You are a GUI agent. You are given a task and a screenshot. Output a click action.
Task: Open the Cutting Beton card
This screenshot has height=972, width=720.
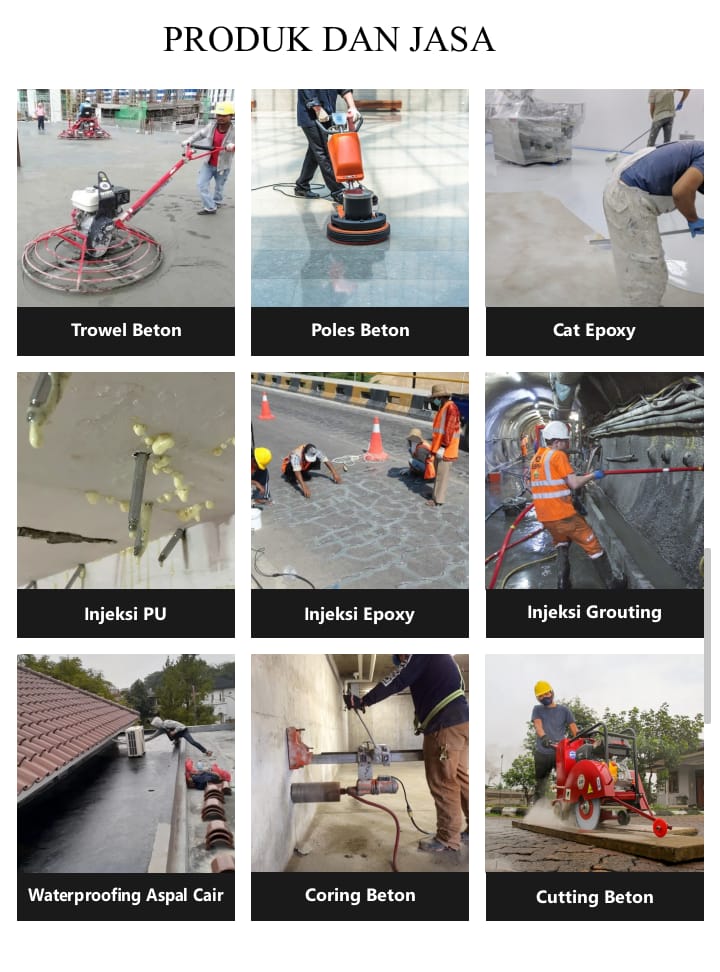pyautogui.click(x=594, y=786)
